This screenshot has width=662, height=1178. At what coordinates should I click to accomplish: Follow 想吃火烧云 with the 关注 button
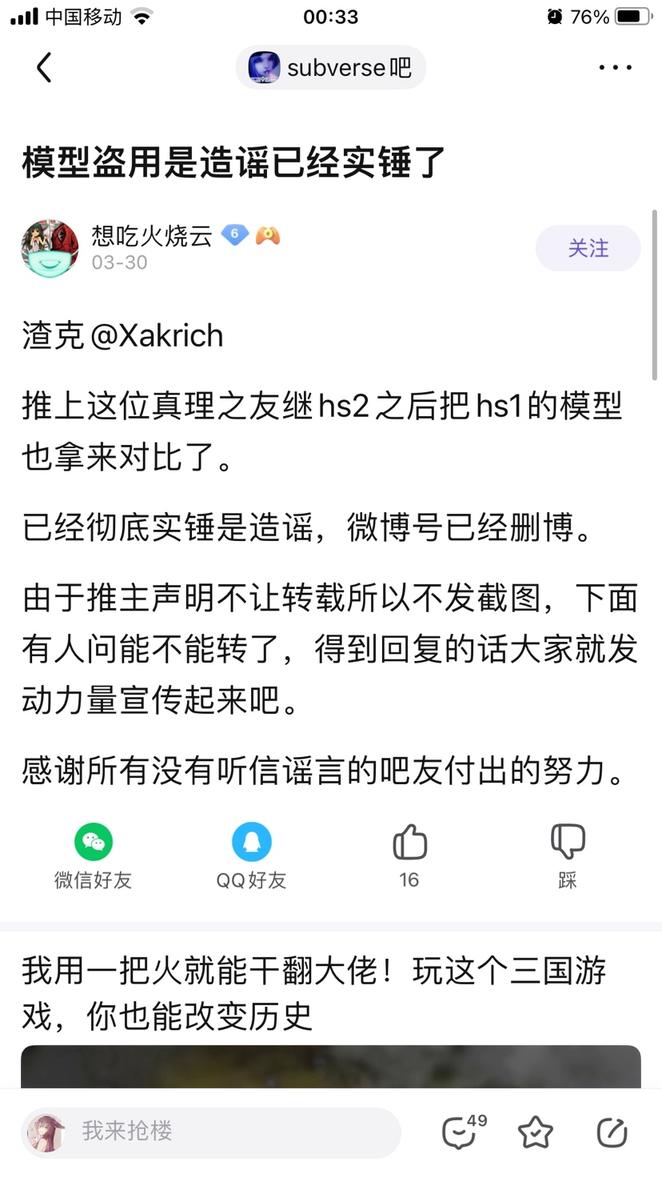tap(588, 248)
